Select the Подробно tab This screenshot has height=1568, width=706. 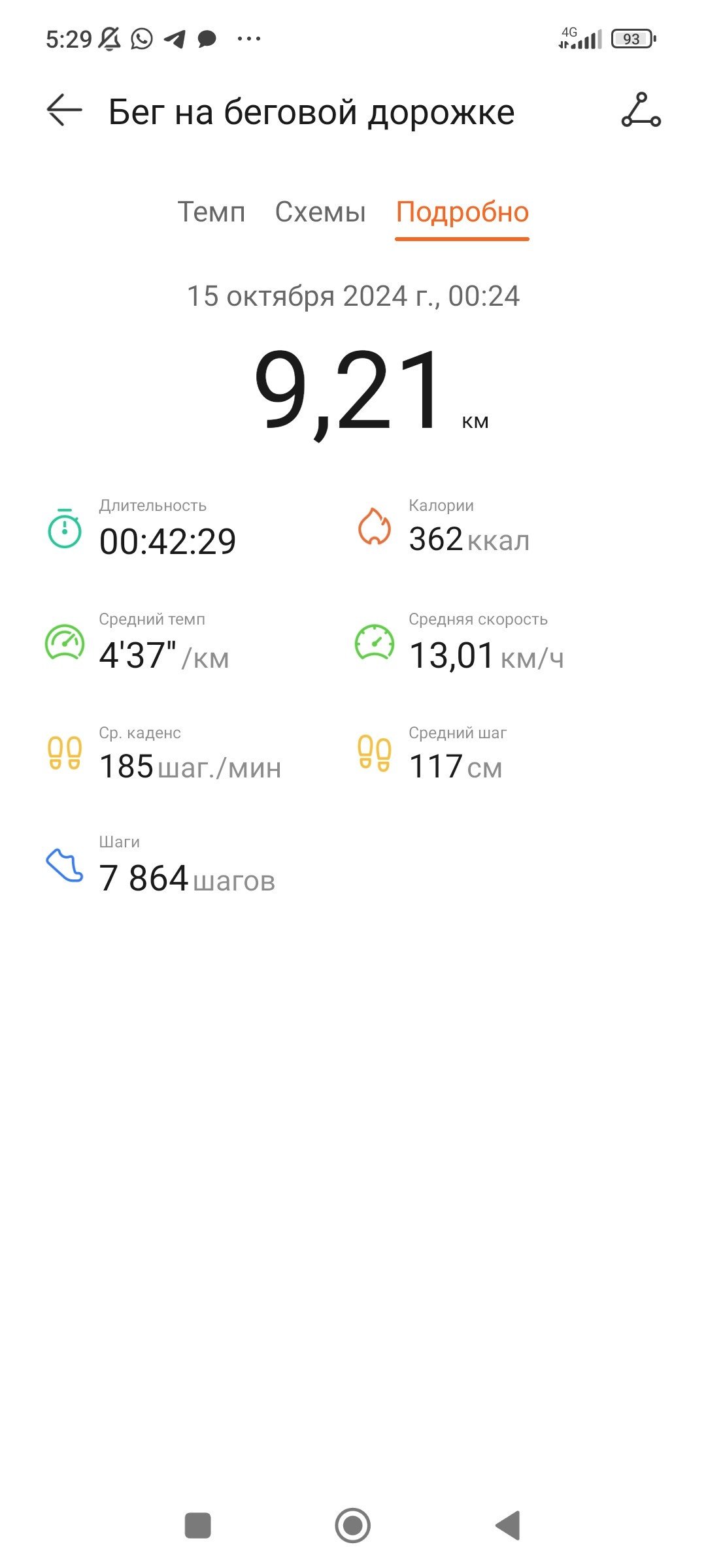point(462,212)
